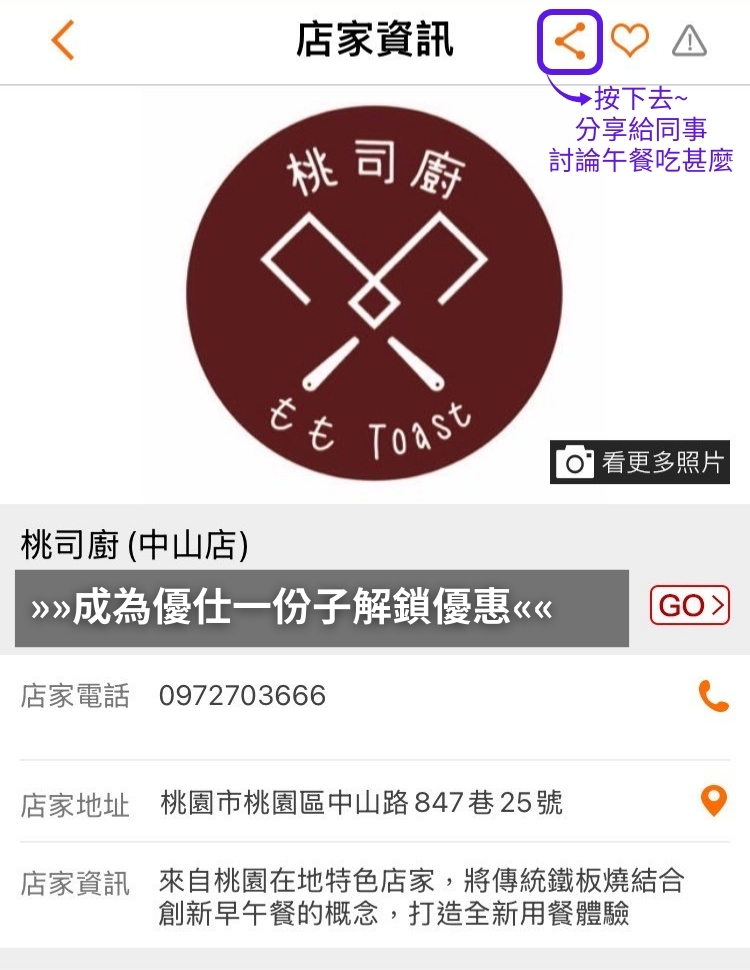This screenshot has width=750, height=970.
Task: Open 看更多照片 to view more photos
Action: pyautogui.click(x=640, y=463)
